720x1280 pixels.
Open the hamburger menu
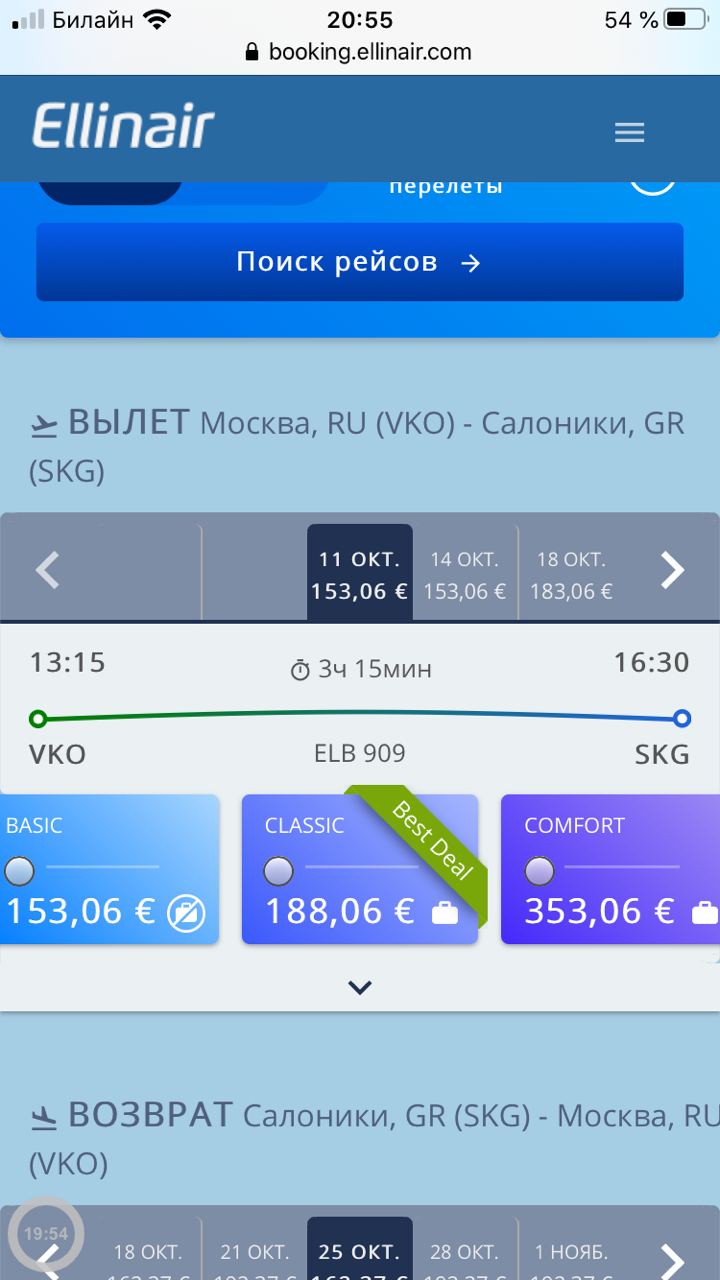tap(629, 132)
